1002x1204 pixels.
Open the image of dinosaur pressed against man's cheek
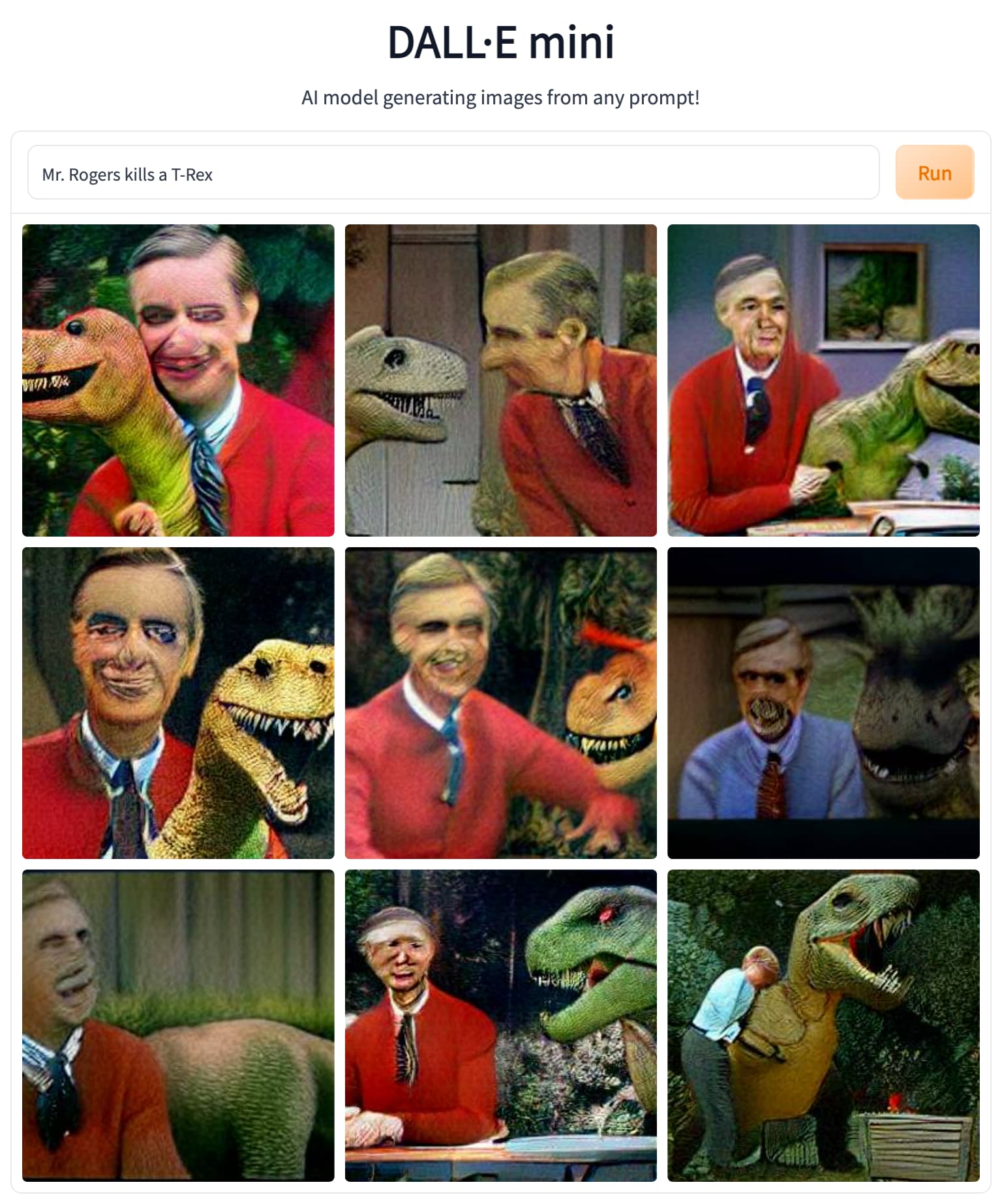[x=178, y=380]
